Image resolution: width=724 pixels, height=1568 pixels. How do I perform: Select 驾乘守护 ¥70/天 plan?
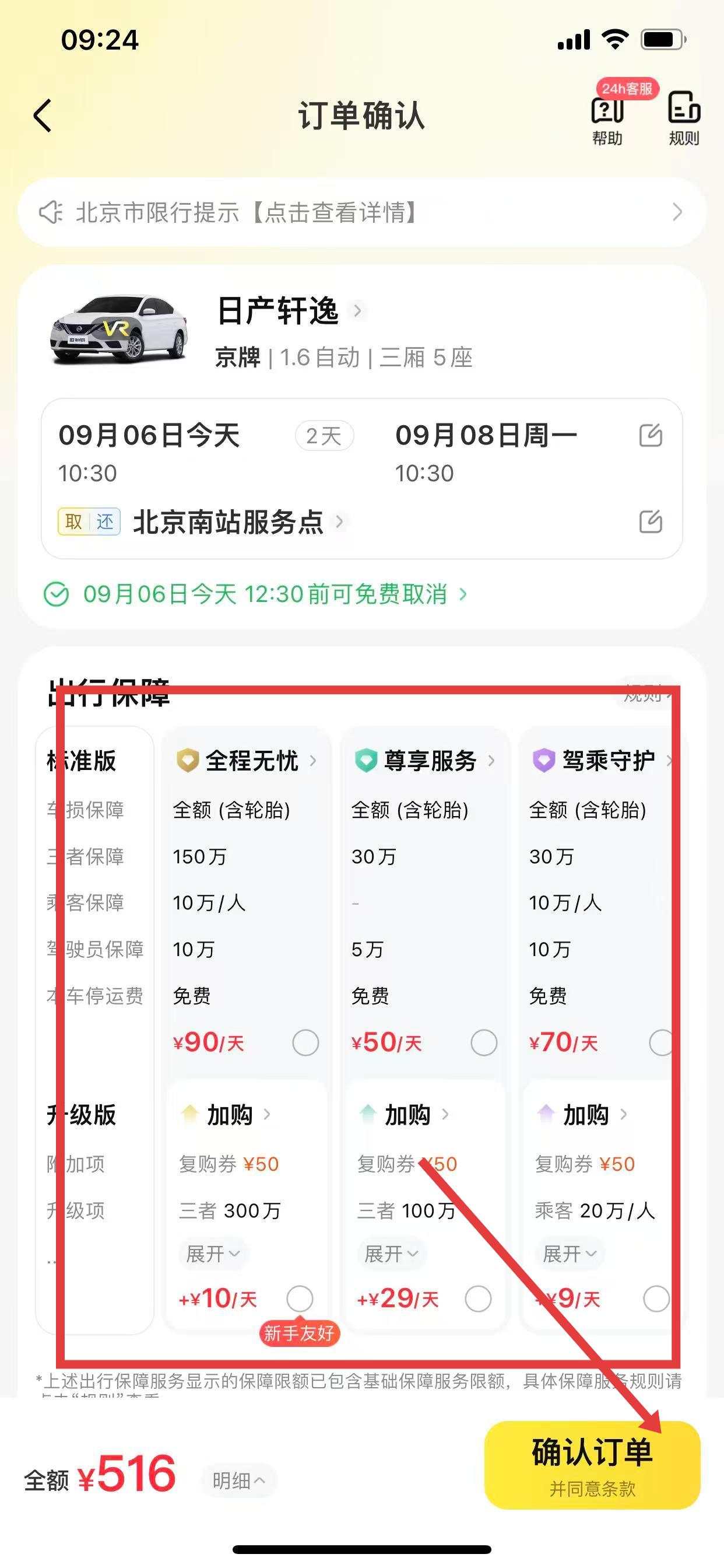click(x=660, y=1042)
